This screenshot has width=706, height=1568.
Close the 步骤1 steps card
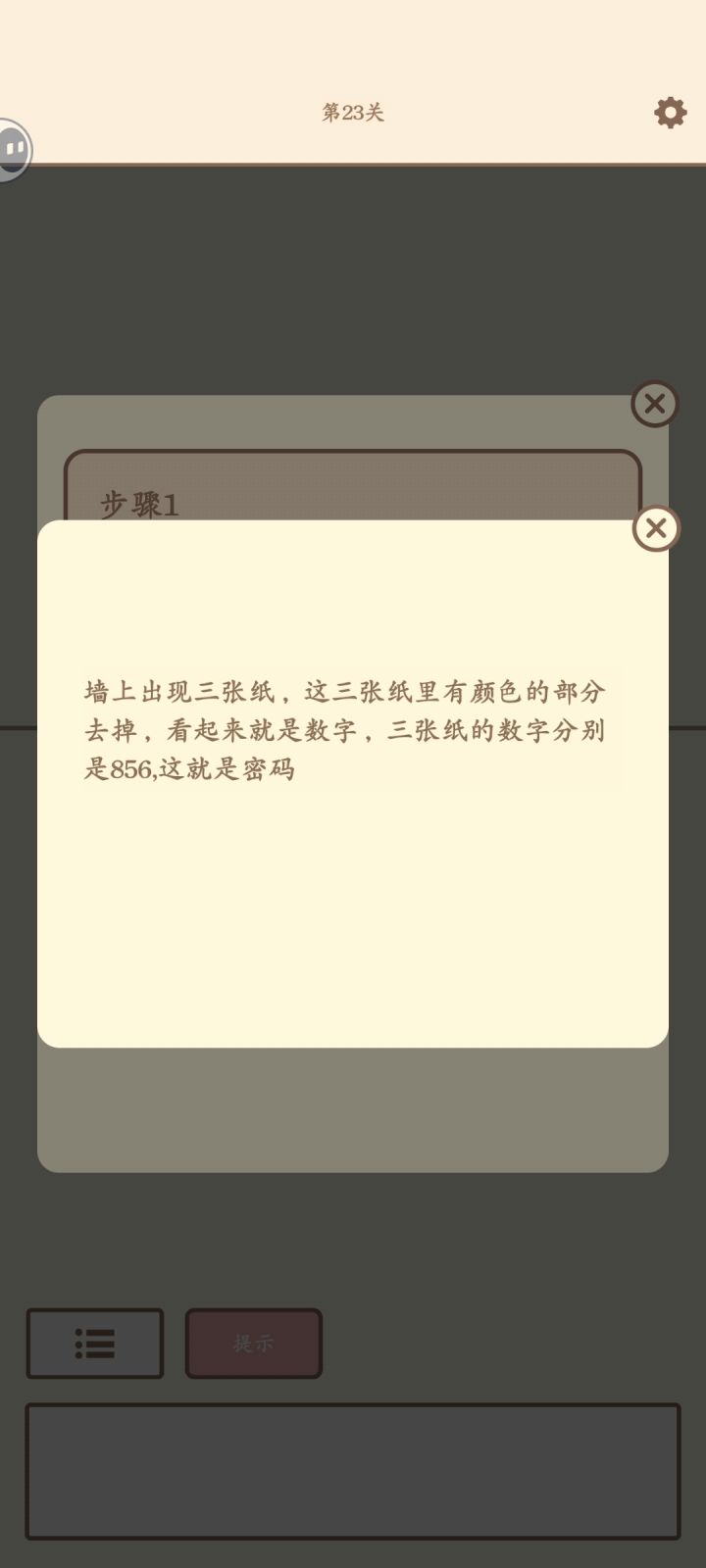(655, 404)
